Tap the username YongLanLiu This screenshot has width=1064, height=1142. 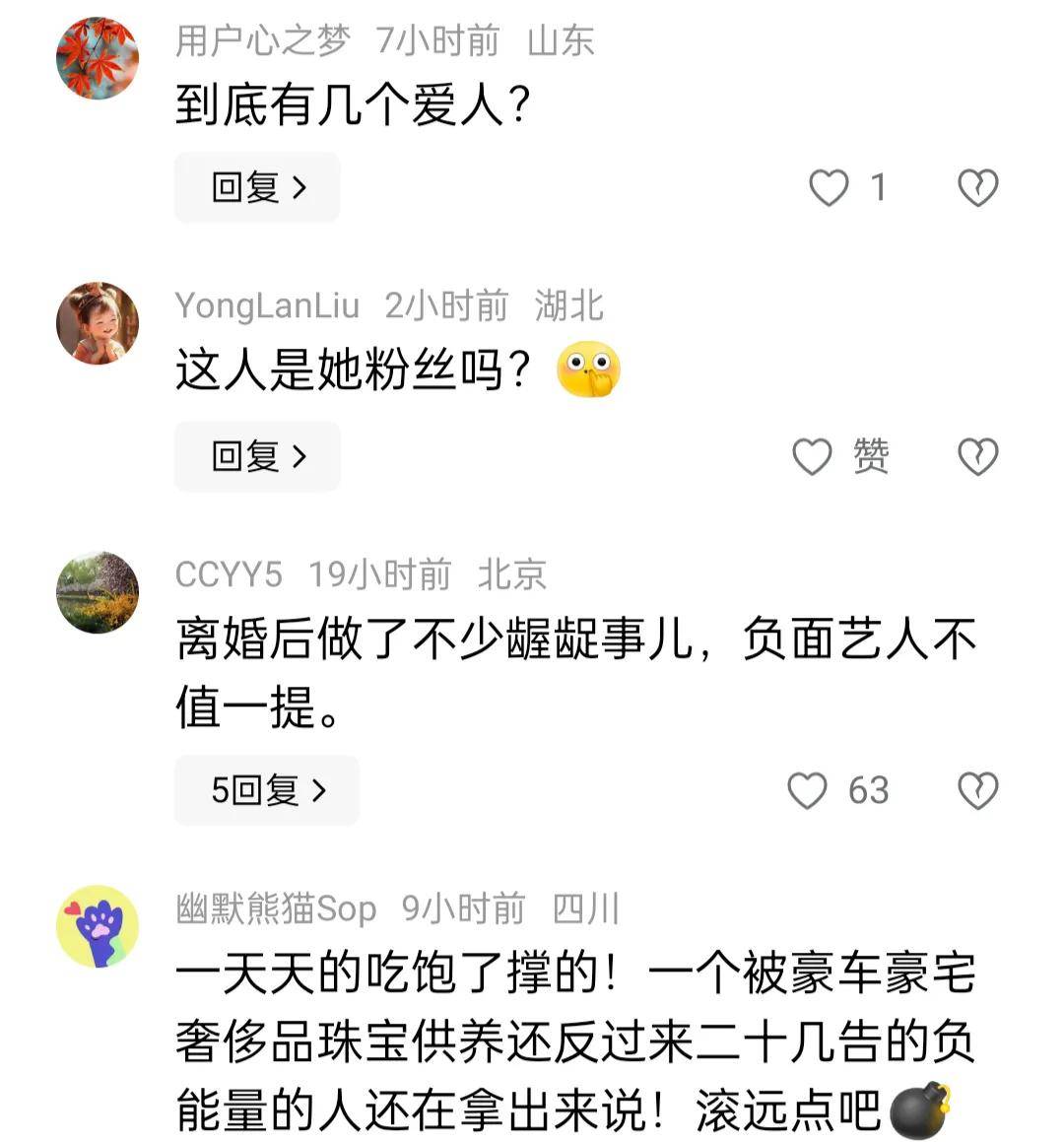pyautogui.click(x=267, y=305)
